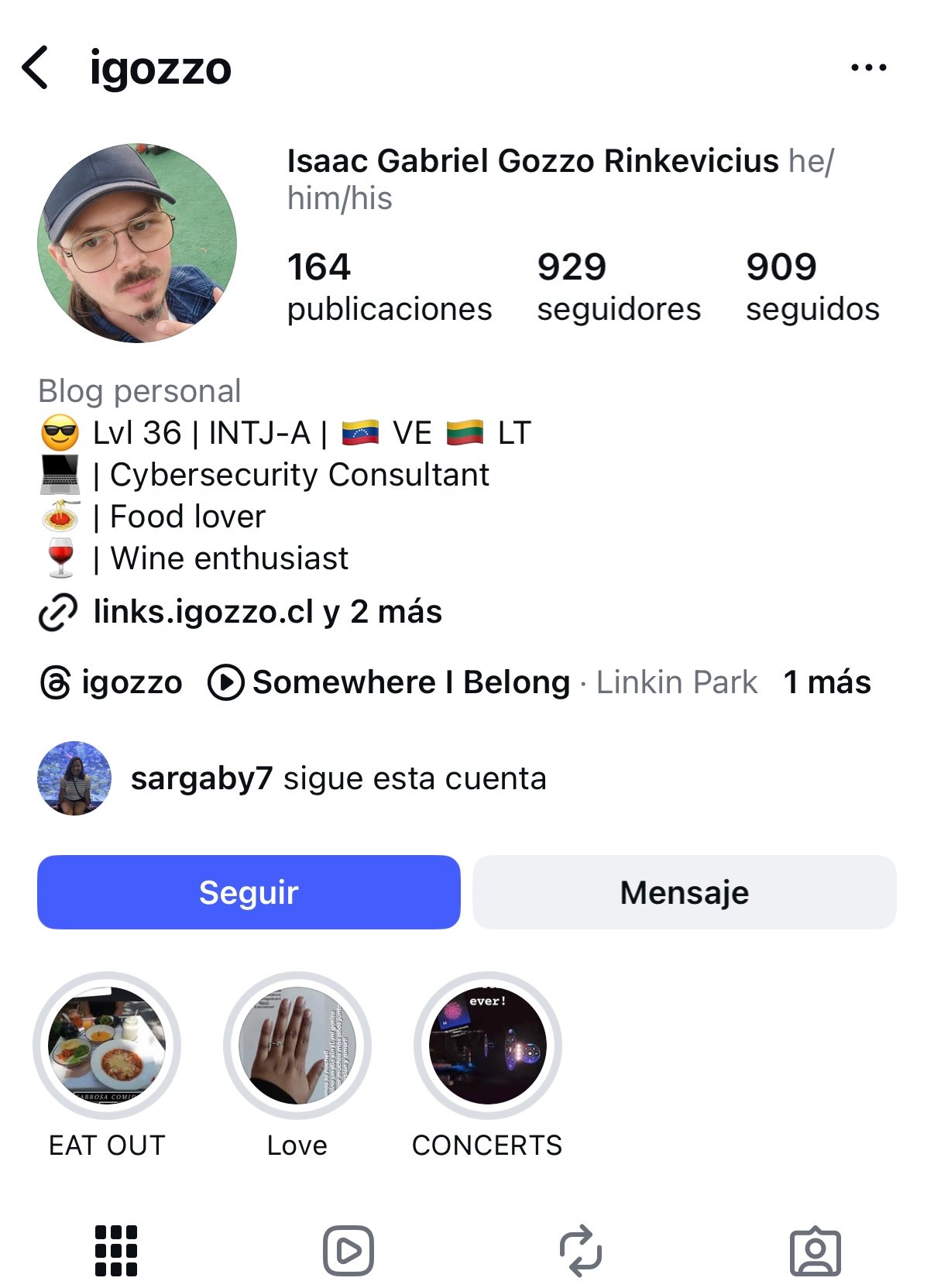Switch to the Reels tab
This screenshot has height=1288, width=934.
click(x=349, y=1250)
